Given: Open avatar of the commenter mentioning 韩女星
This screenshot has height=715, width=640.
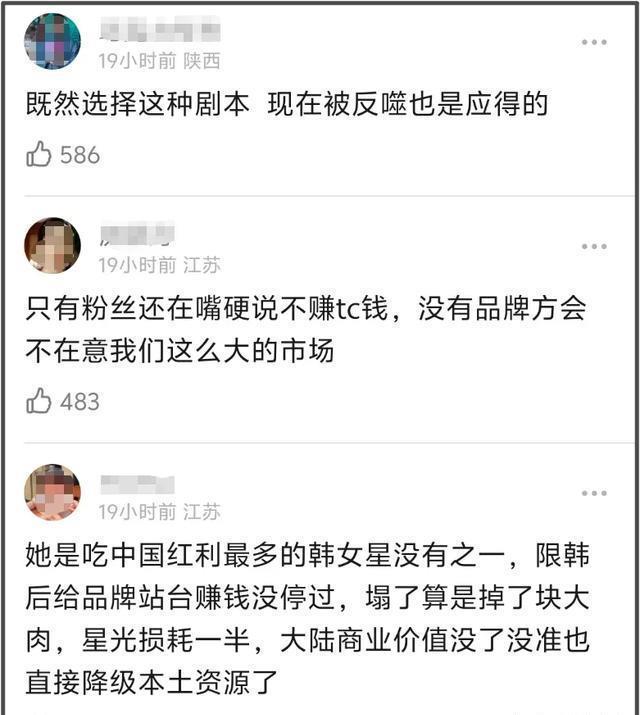Looking at the screenshot, I should [52, 492].
